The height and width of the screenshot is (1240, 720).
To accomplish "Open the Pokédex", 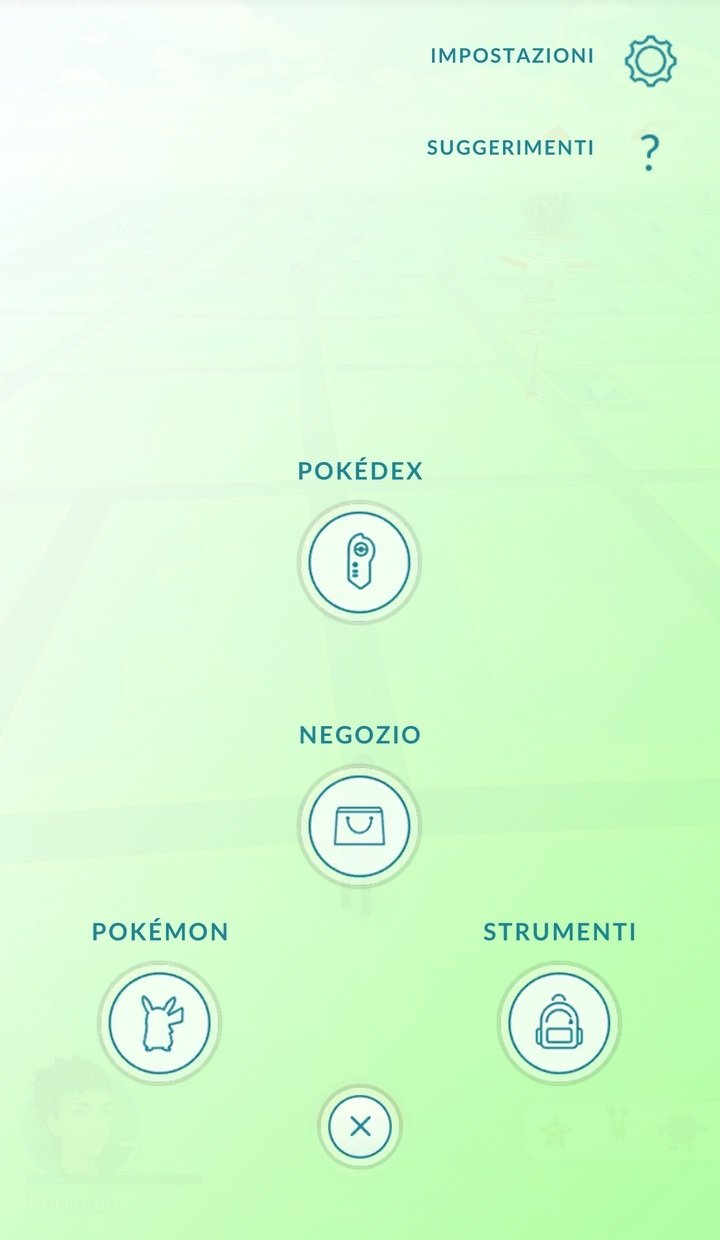I will click(359, 562).
